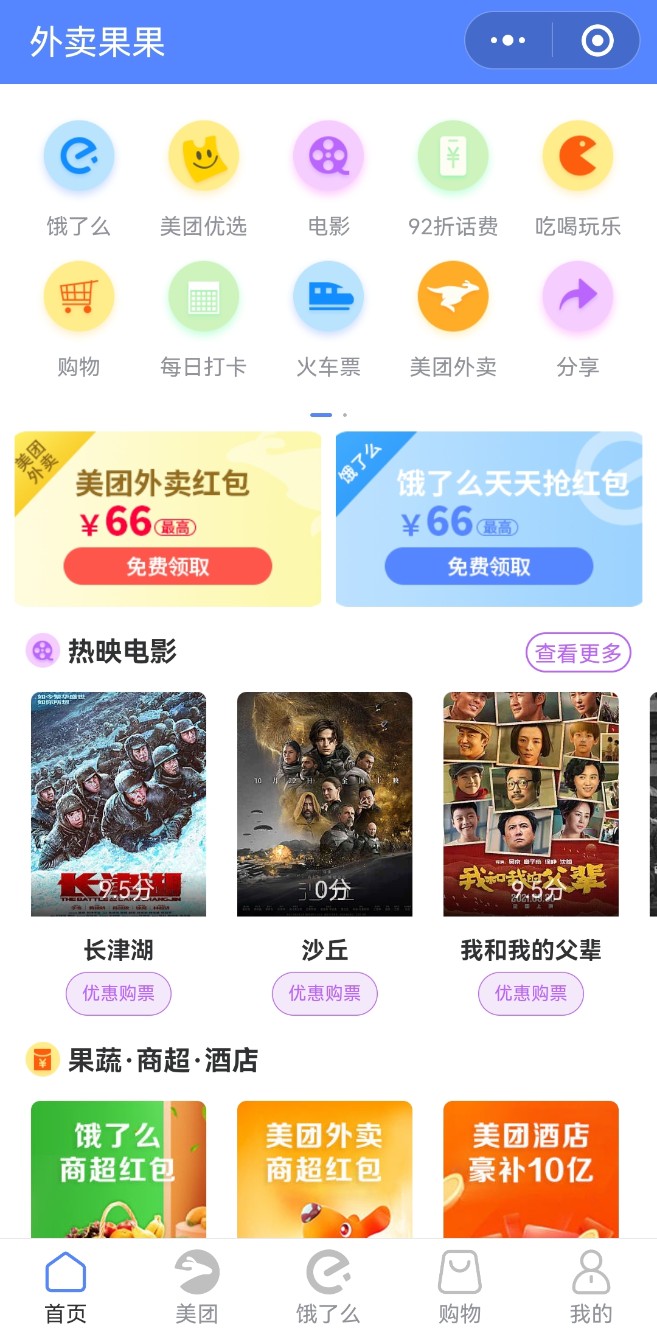Open the 饿了么商超红包 card

tap(118, 1169)
